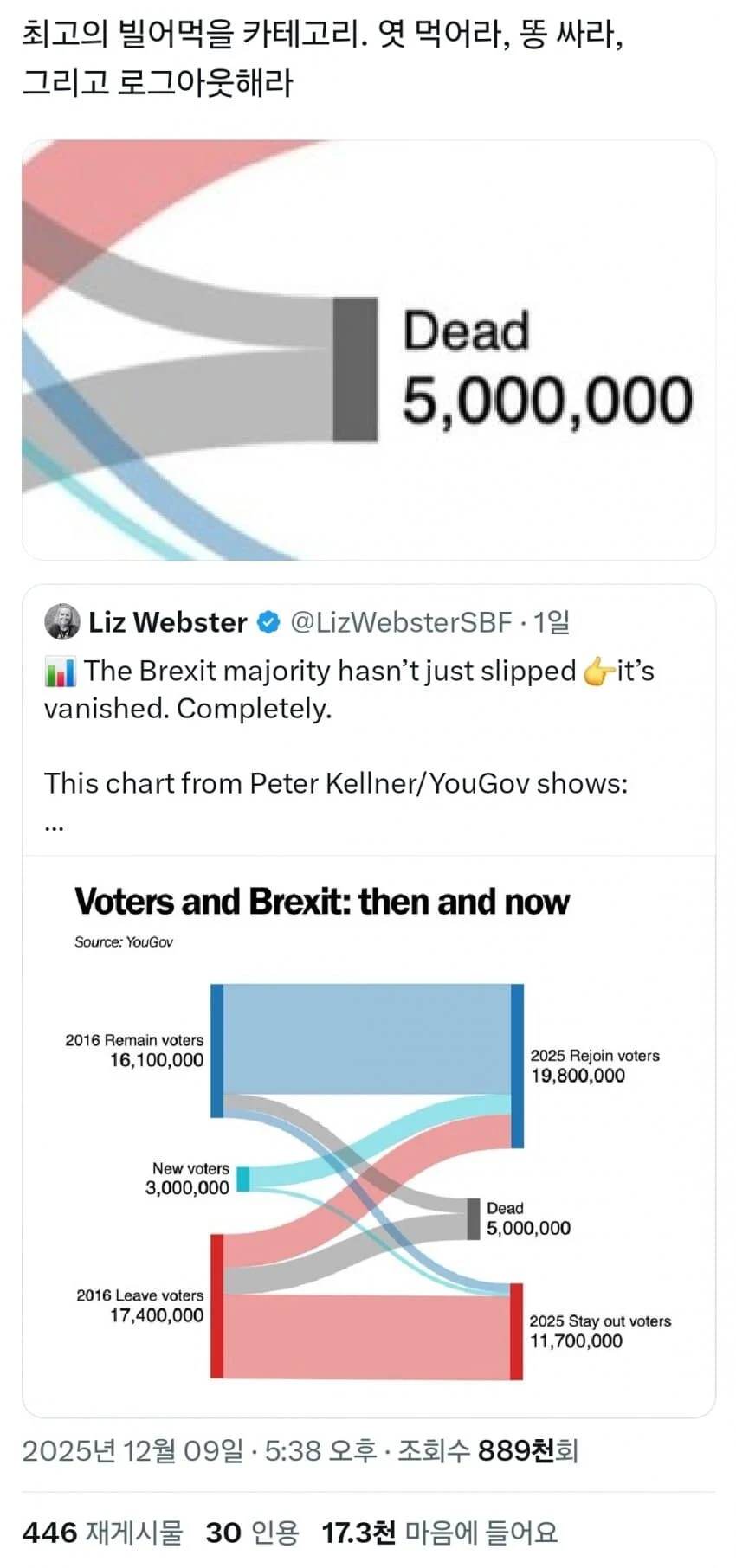View the 30 quote posts

tap(252, 1533)
